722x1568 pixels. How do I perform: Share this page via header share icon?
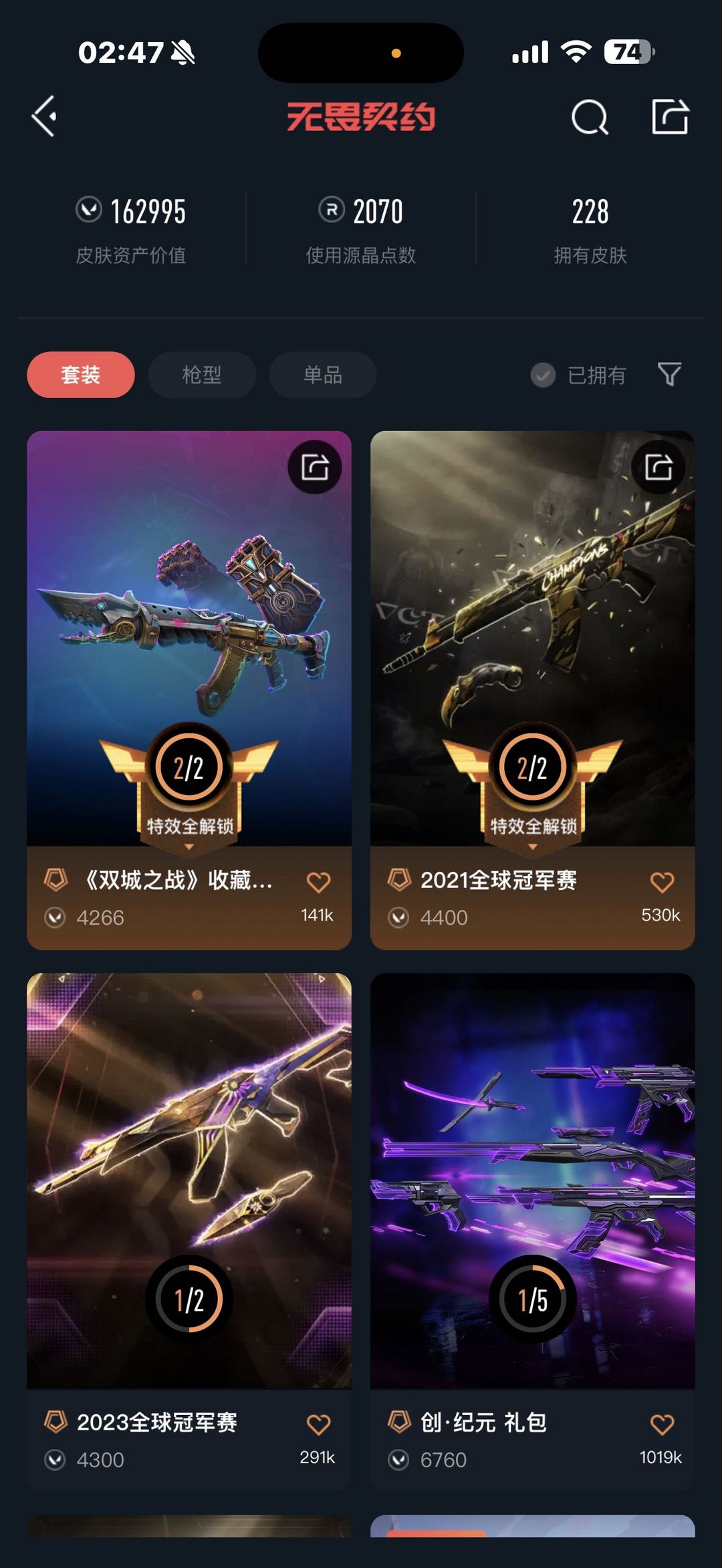coord(670,116)
